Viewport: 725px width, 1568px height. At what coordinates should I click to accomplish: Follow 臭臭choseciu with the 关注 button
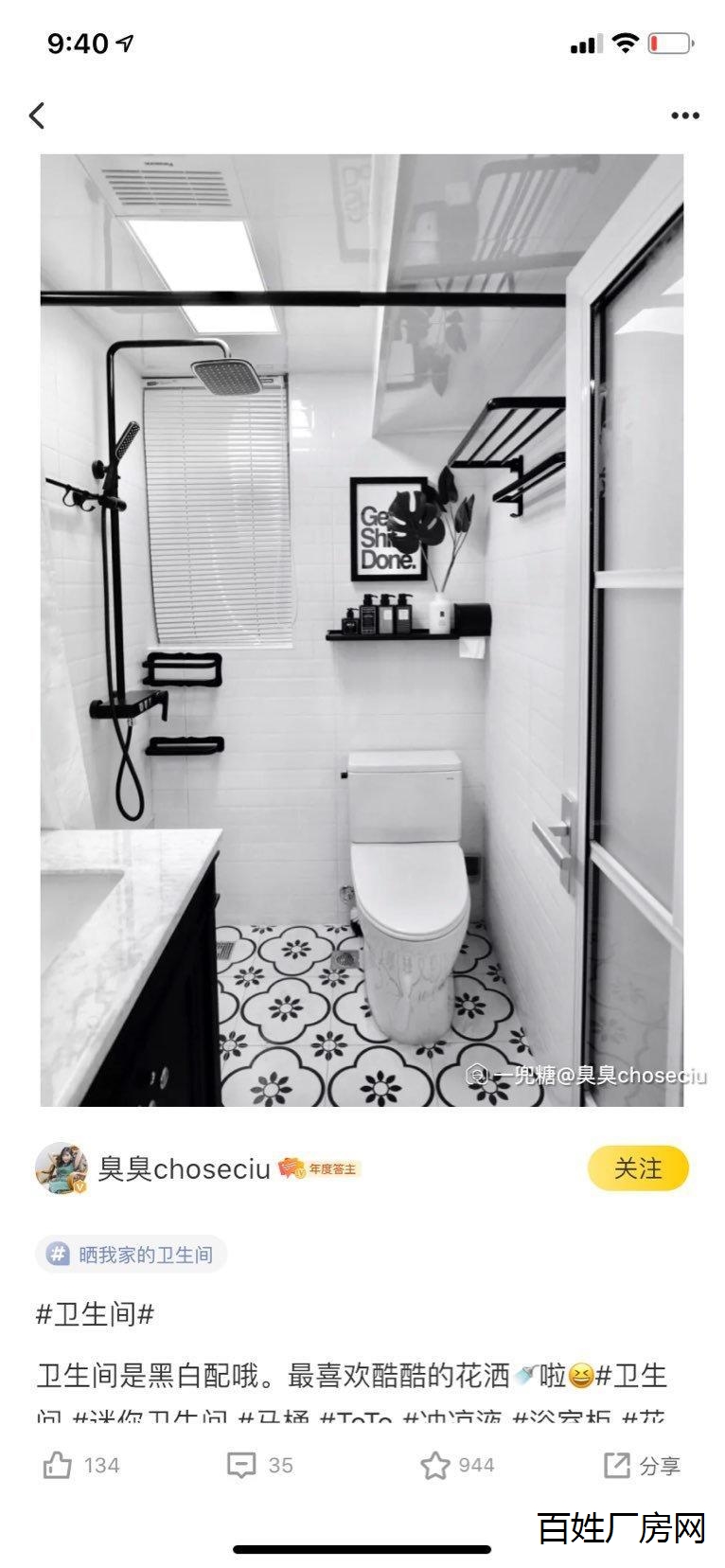click(x=638, y=1168)
